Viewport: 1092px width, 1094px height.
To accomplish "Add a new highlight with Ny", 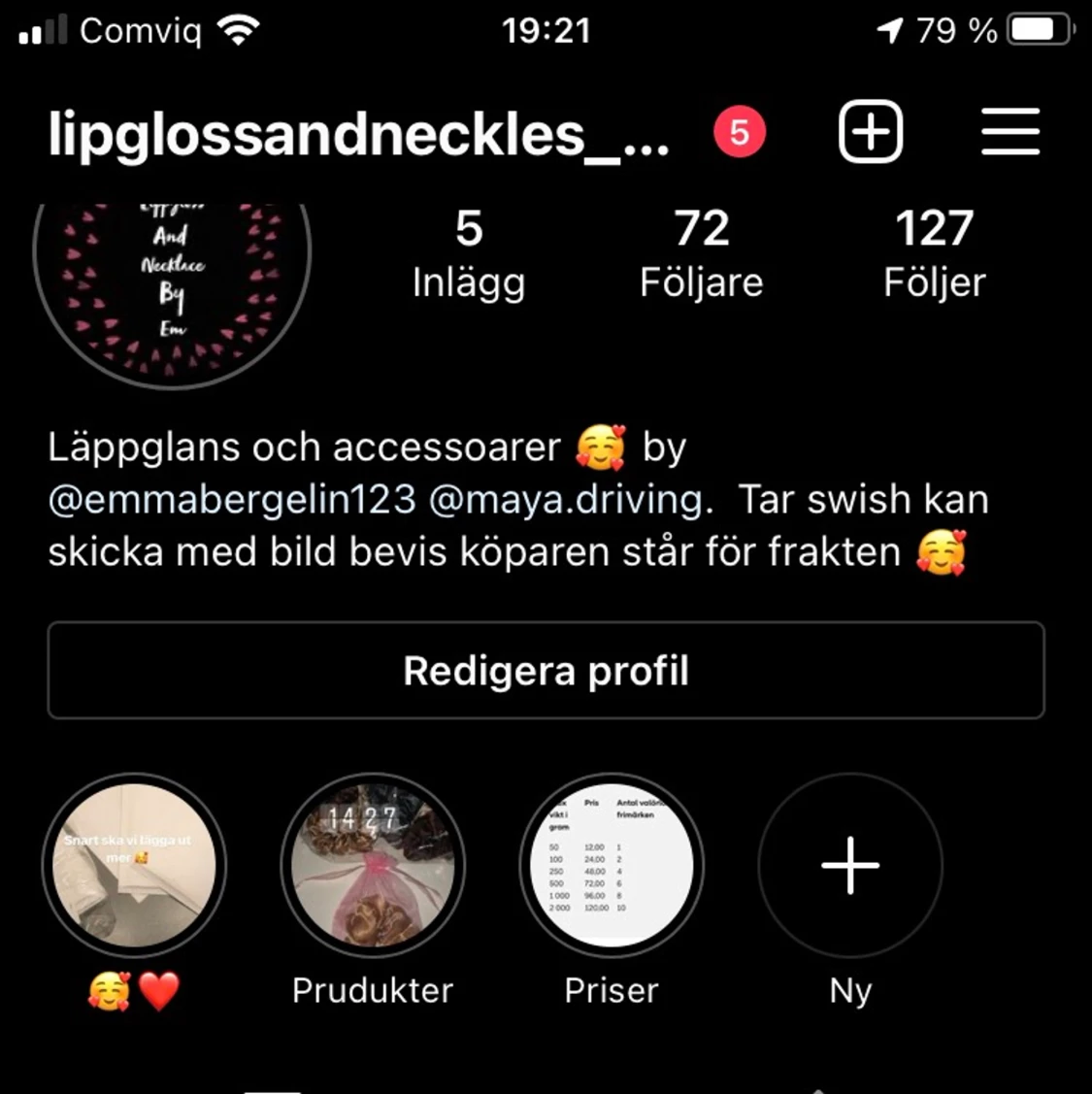I will coord(850,865).
